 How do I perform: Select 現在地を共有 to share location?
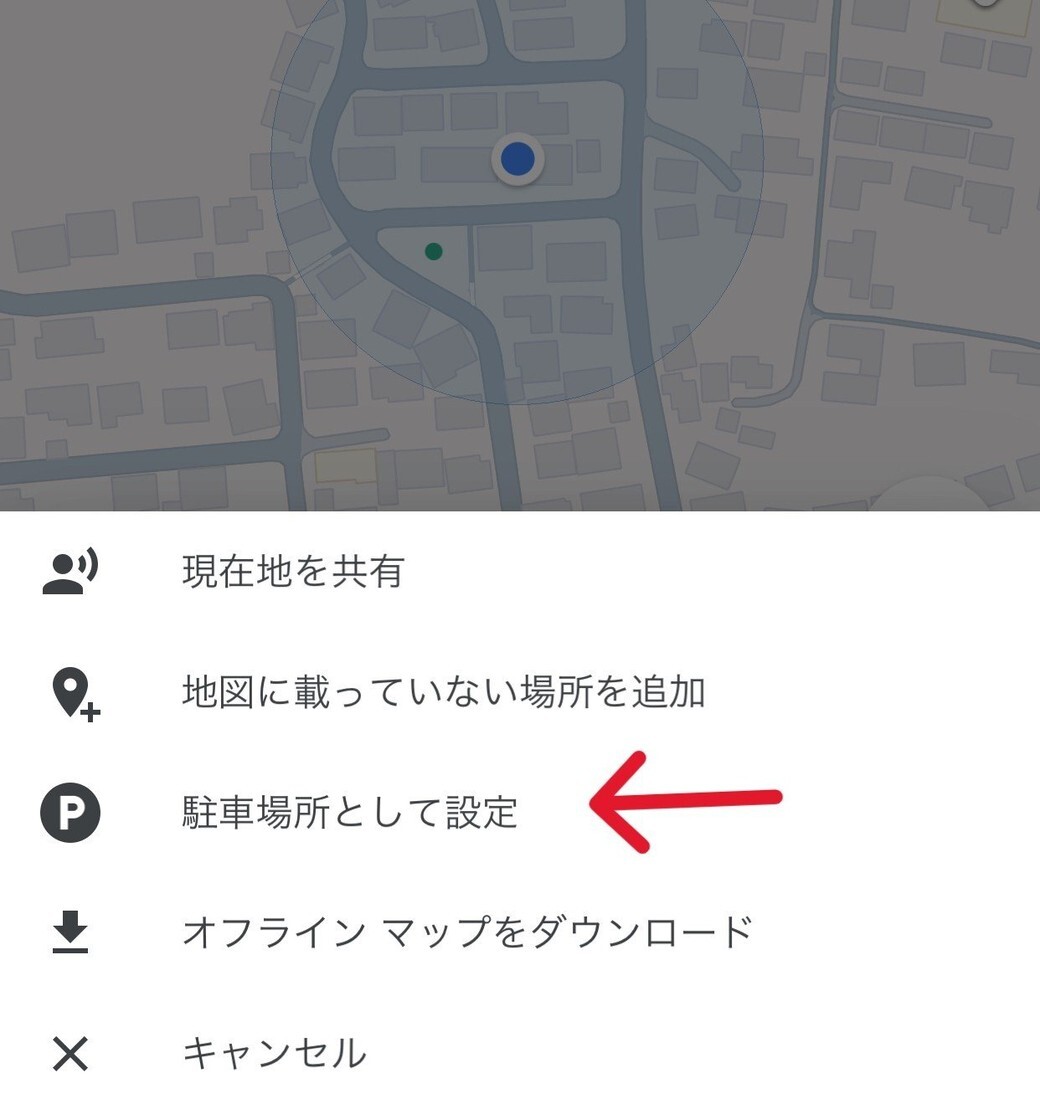(x=293, y=572)
